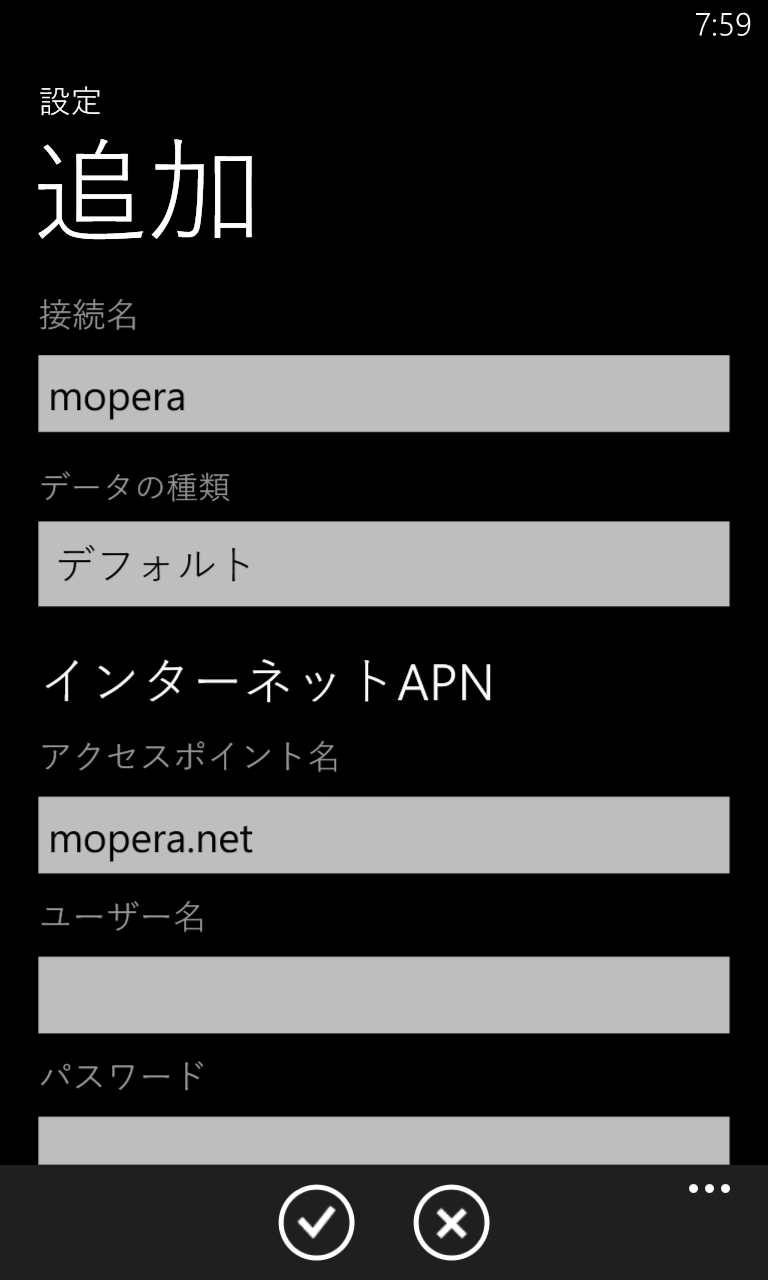Focus the ユーザー名 text field
This screenshot has width=768, height=1280.
pyautogui.click(x=384, y=995)
